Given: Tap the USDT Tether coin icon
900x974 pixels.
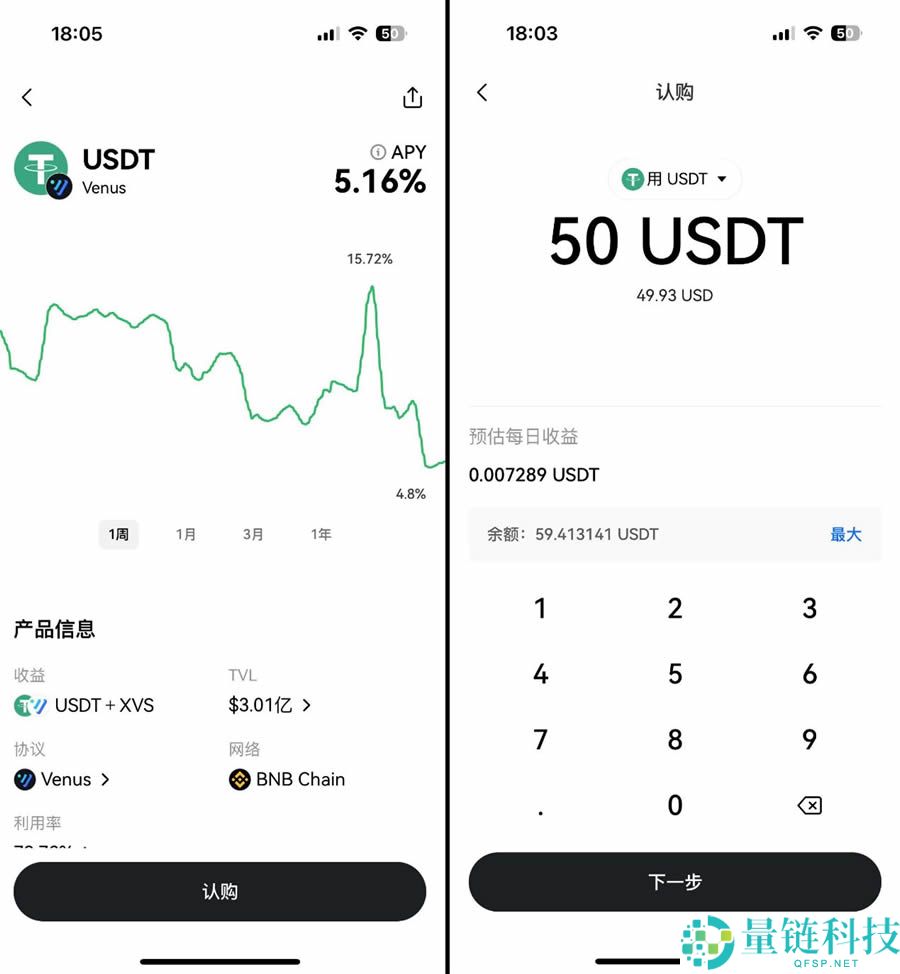Looking at the screenshot, I should click(x=40, y=167).
